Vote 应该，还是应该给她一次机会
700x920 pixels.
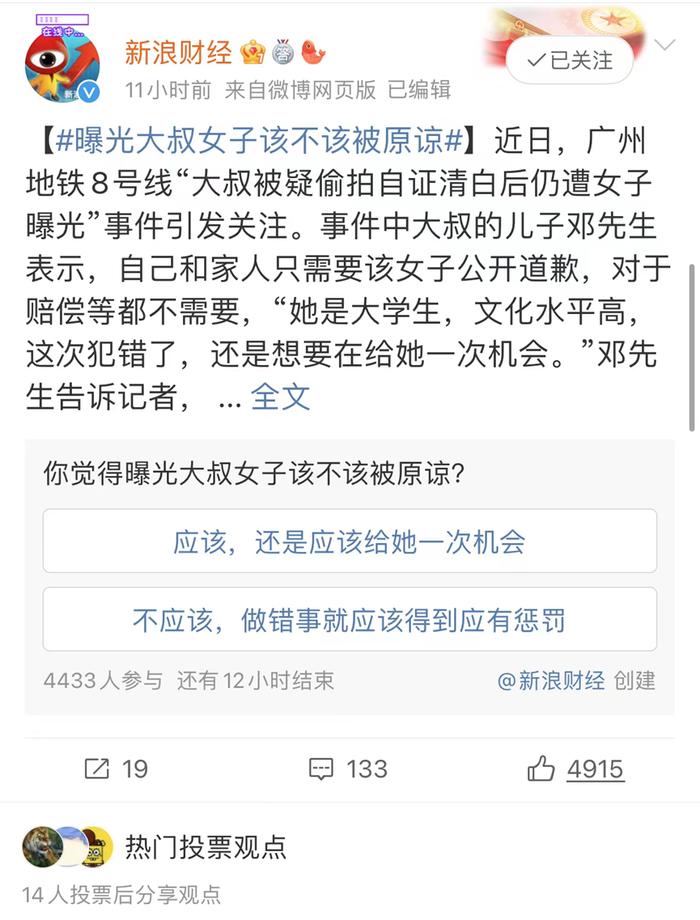point(349,541)
